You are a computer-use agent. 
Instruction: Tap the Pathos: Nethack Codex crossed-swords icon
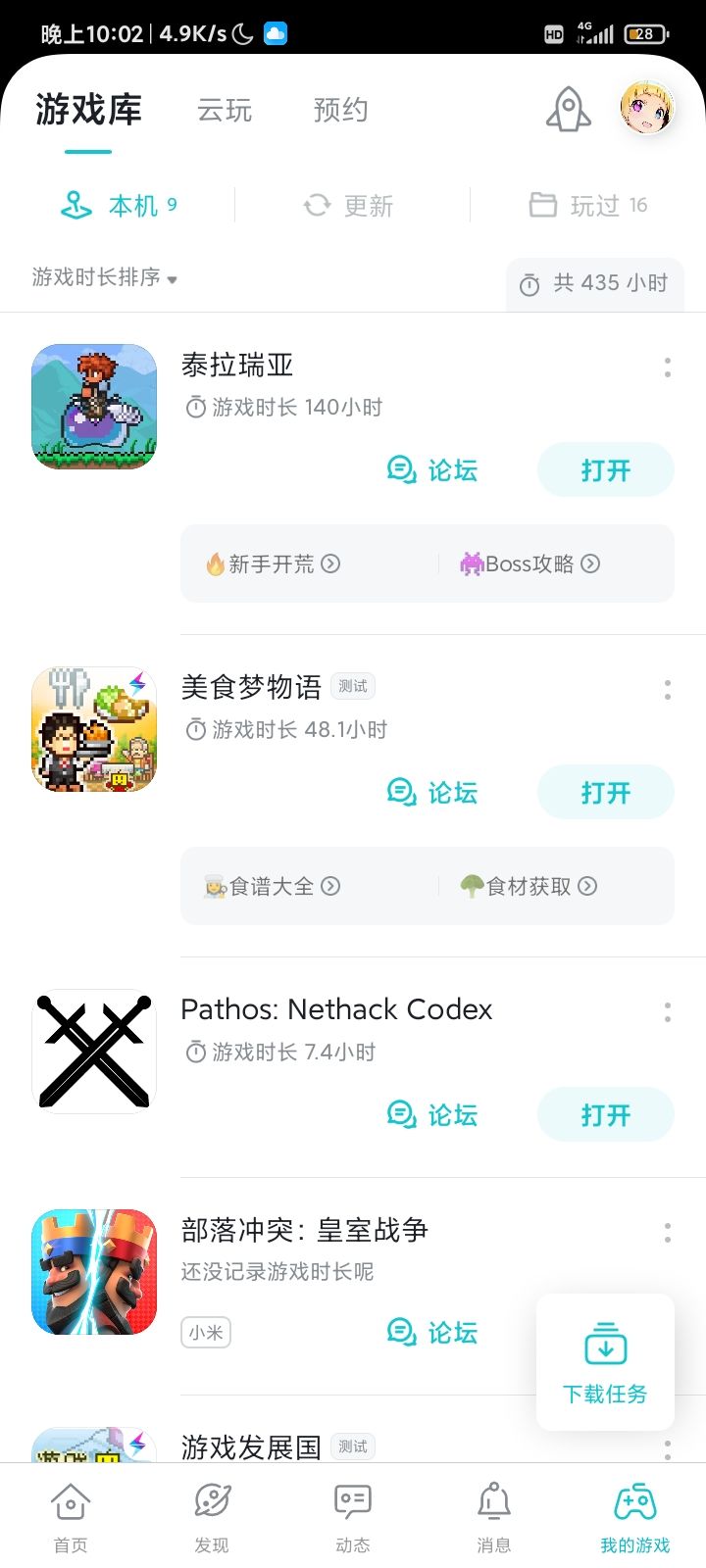point(93,1051)
